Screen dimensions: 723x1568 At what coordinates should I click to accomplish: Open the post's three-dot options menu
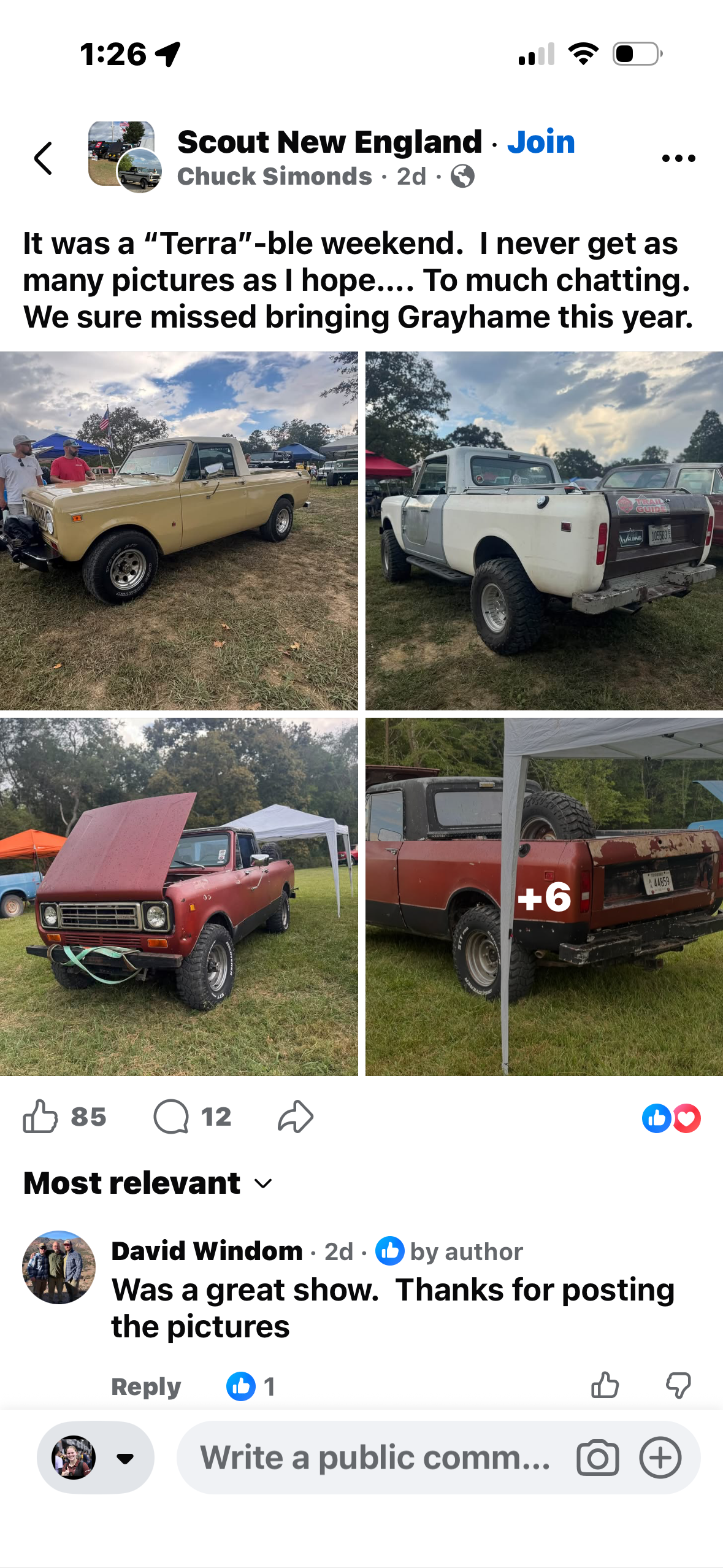pos(678,158)
